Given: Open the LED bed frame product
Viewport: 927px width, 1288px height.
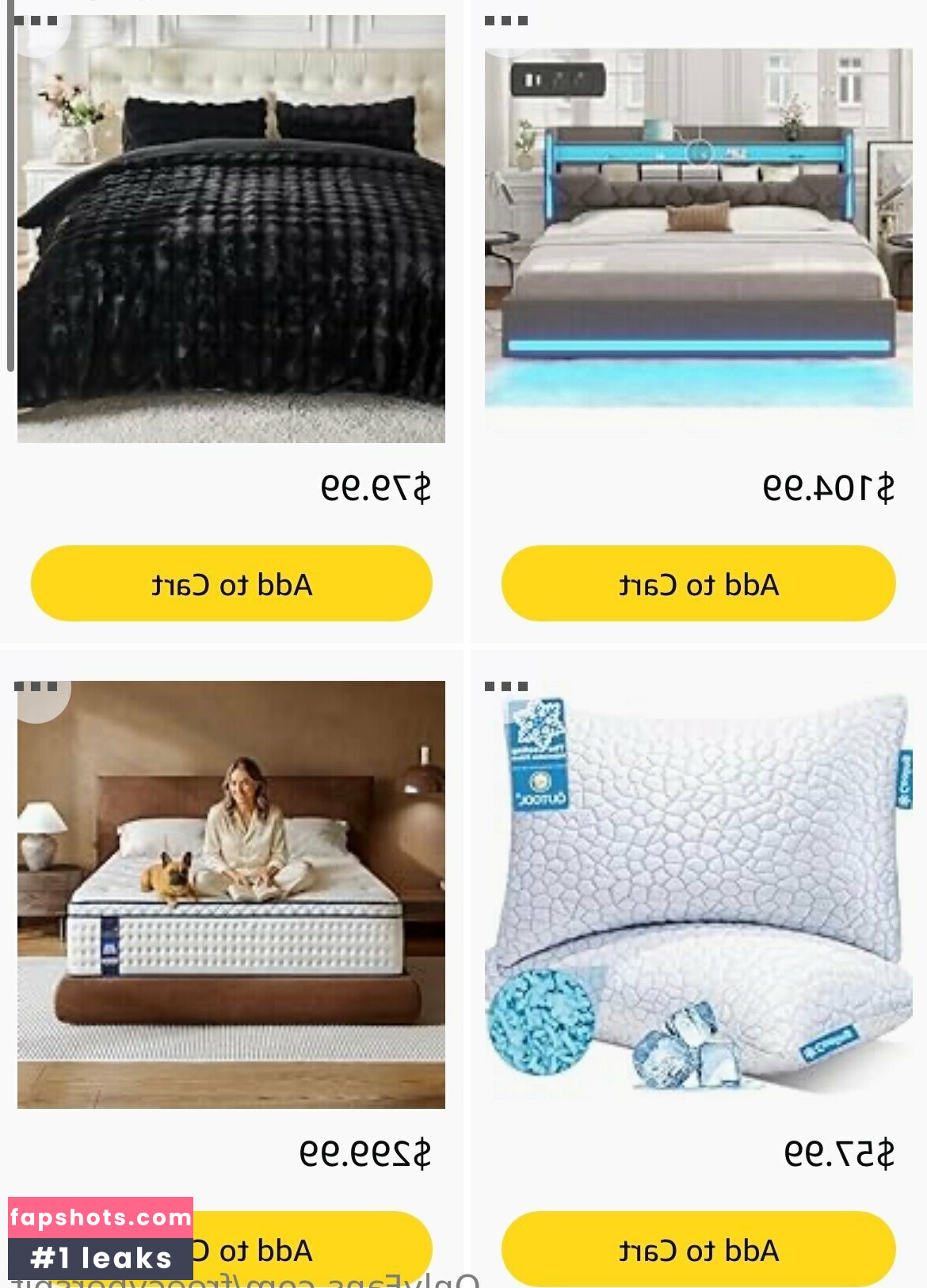Looking at the screenshot, I should 698,230.
